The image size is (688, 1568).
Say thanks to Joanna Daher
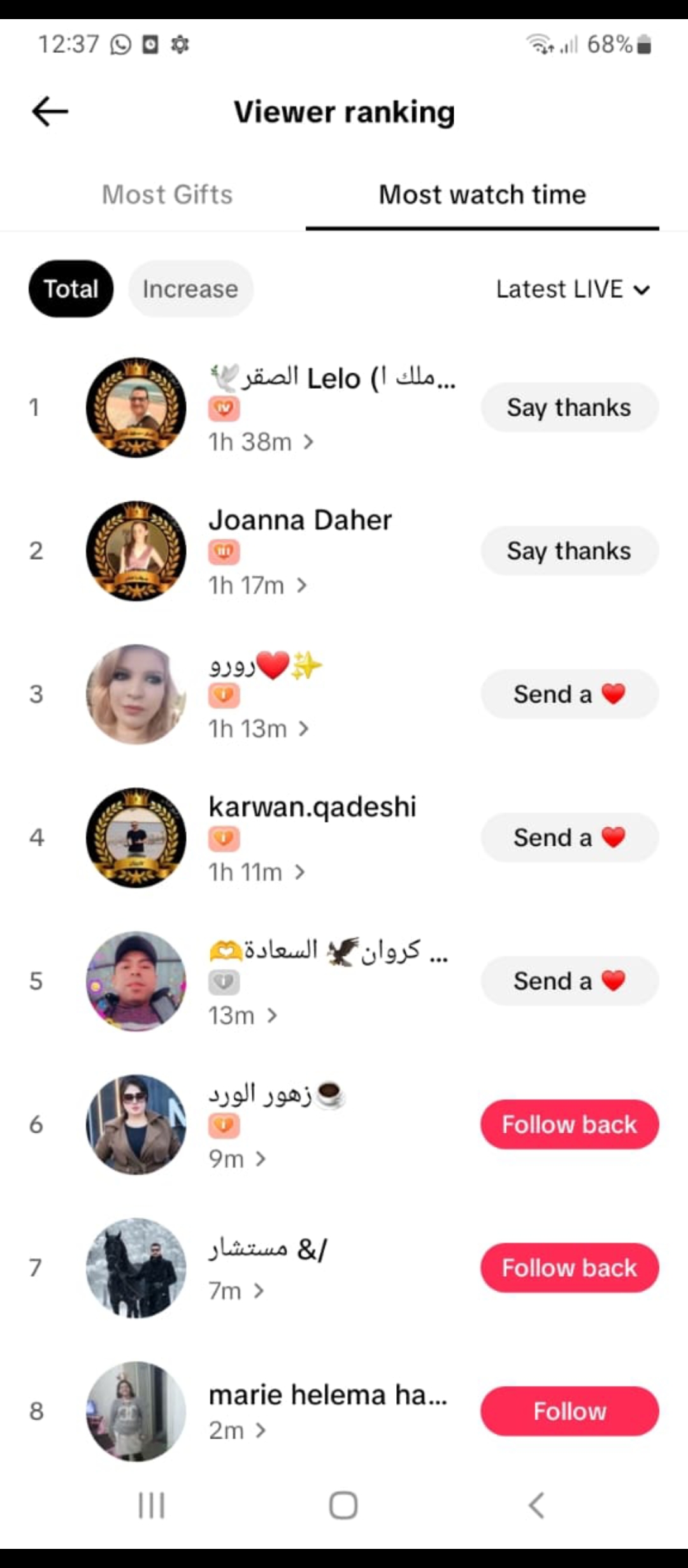pyautogui.click(x=569, y=551)
